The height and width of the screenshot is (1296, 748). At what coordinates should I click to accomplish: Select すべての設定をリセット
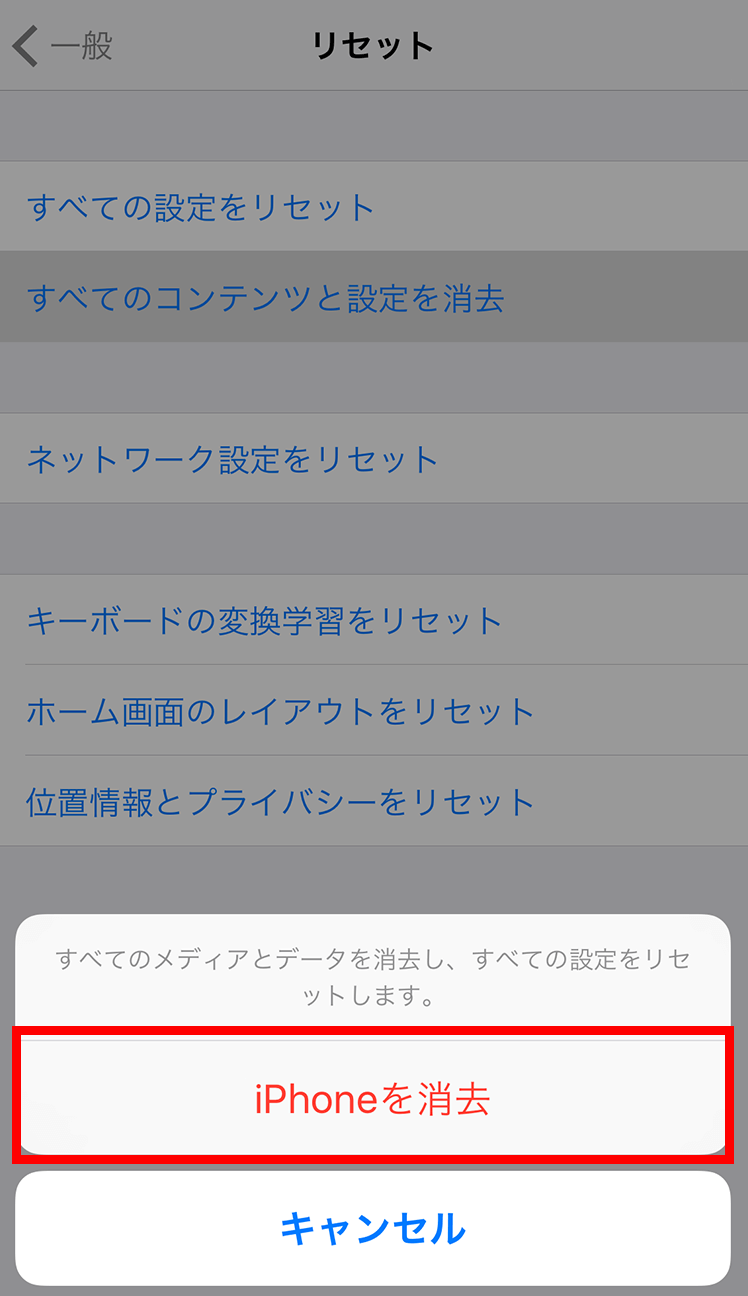click(x=374, y=206)
